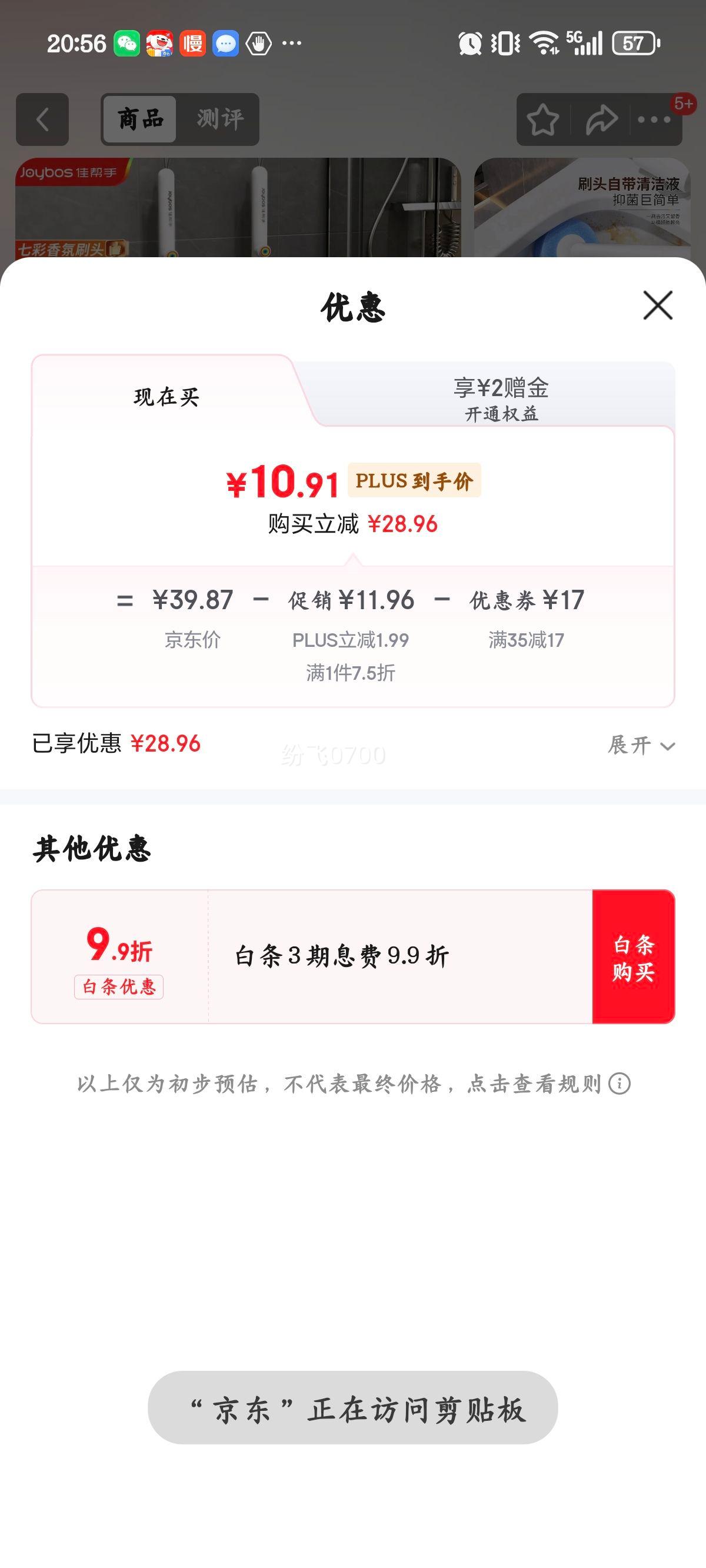Collapse the coupon panel with the X

[x=658, y=307]
